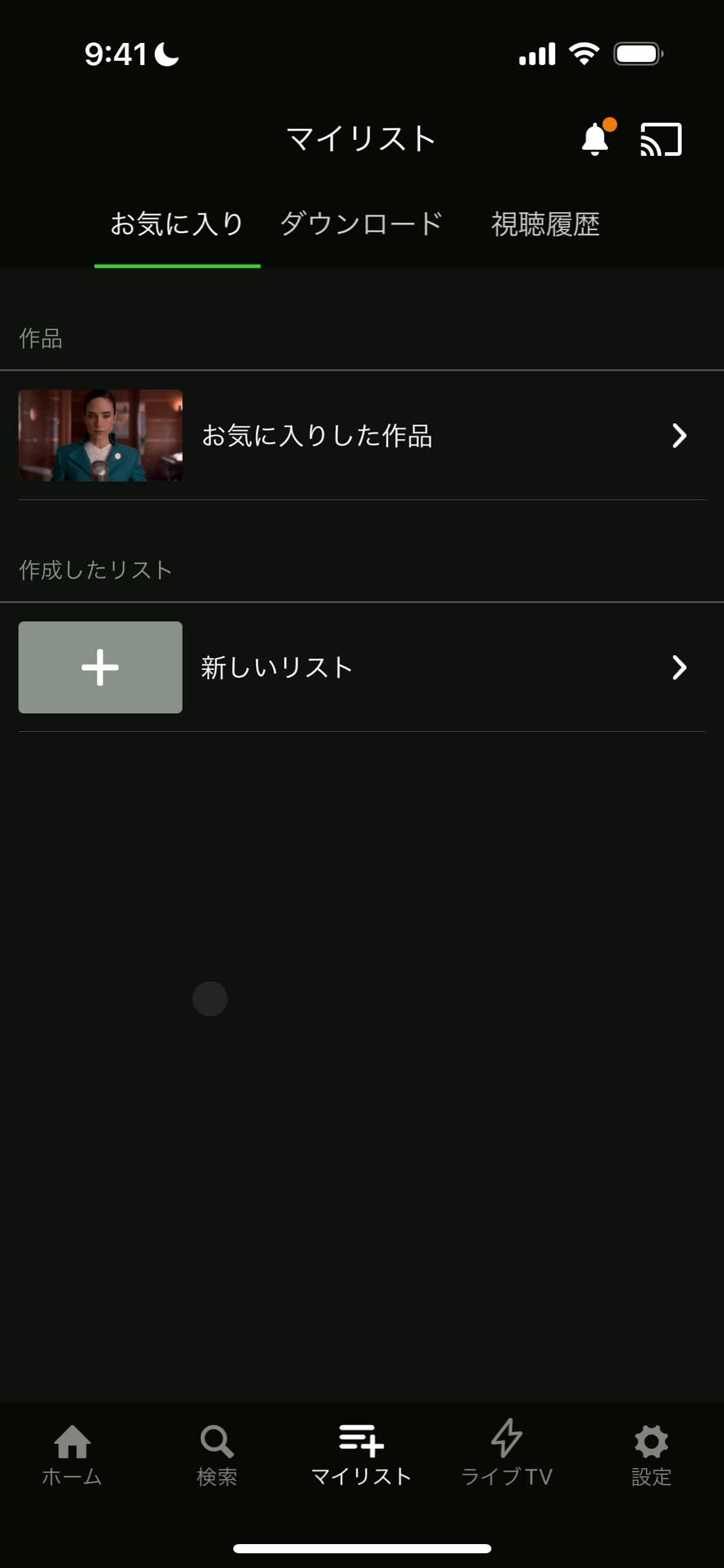Image resolution: width=724 pixels, height=1568 pixels.
Task: Open the ライブTV tab
Action: (x=507, y=1455)
